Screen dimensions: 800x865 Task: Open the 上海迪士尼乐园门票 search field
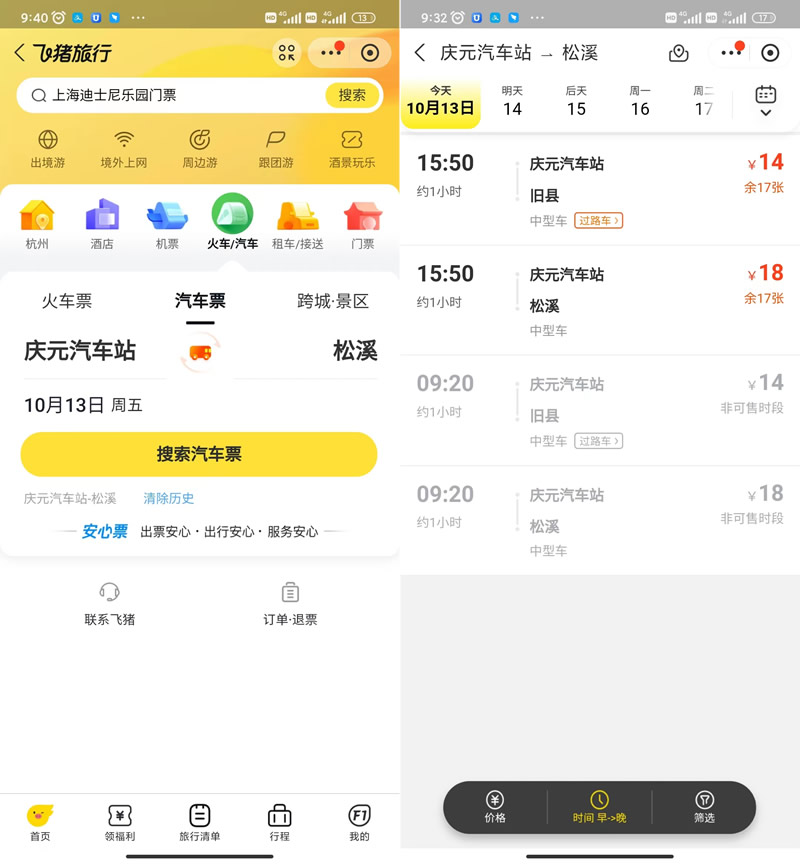pyautogui.click(x=170, y=96)
